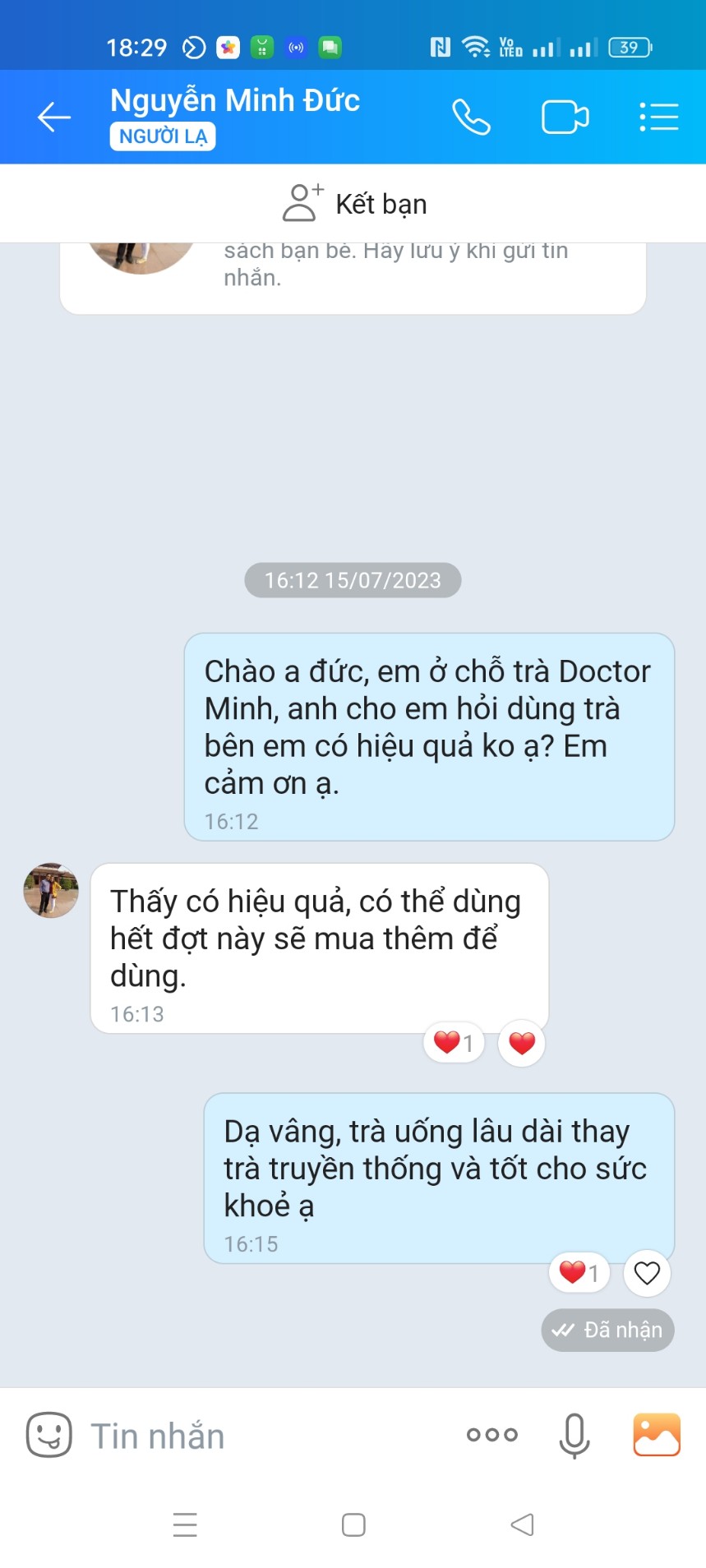
Task: Start a voice call with Nguyễn Minh Đức
Action: coord(471,118)
